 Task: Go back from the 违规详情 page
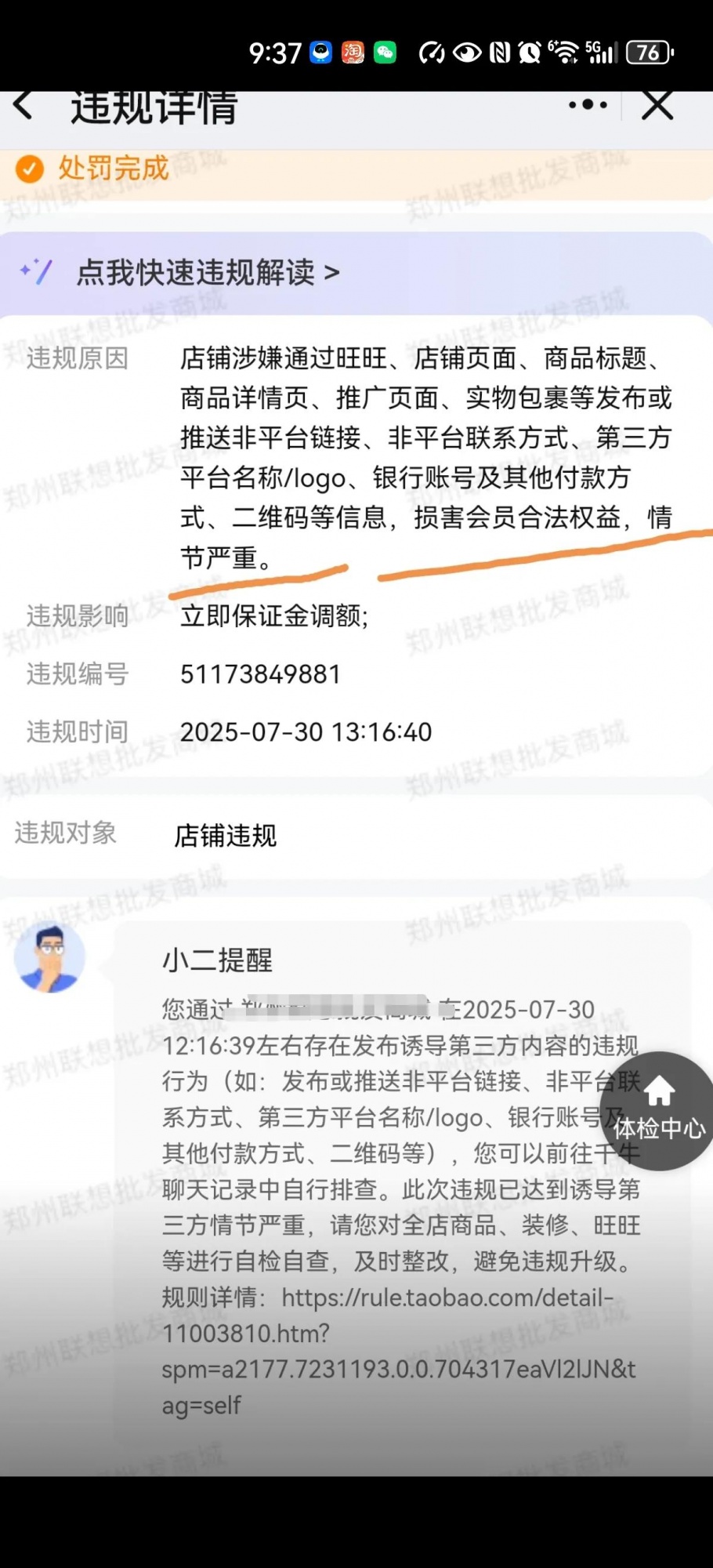tap(24, 106)
